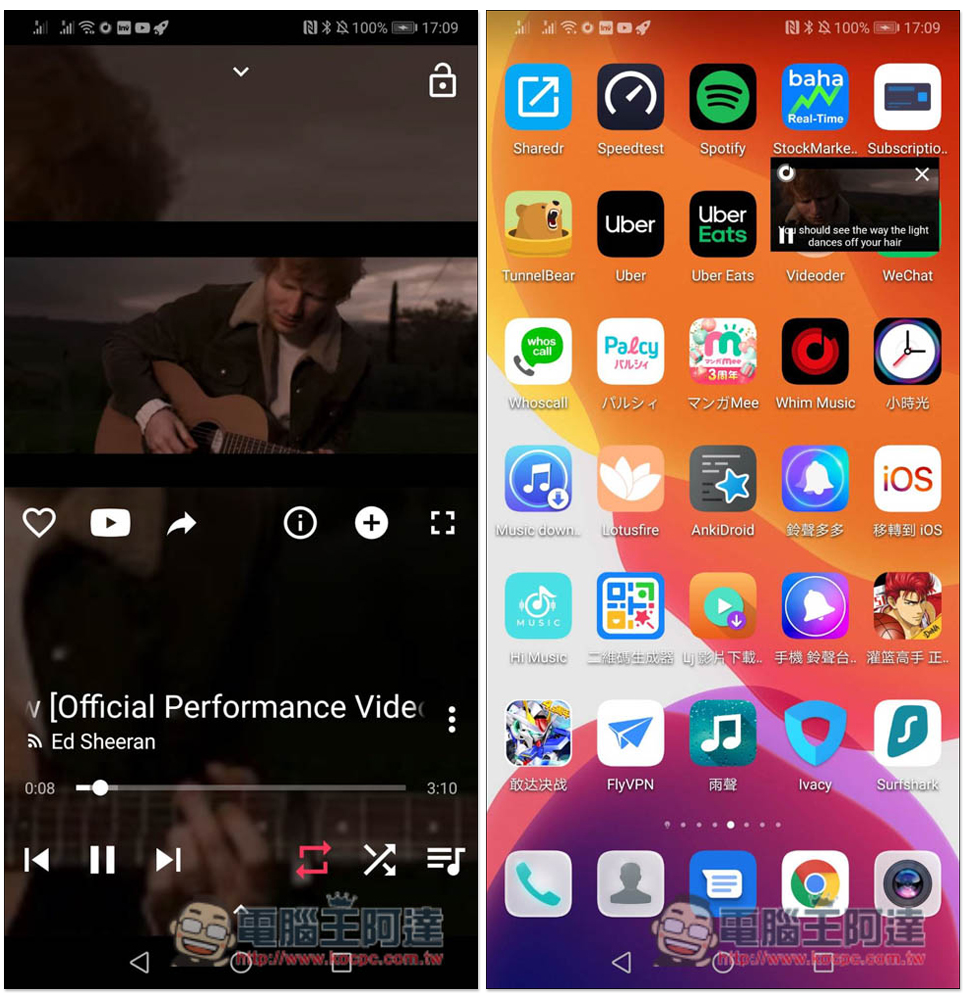The image size is (964, 1000).
Task: Open the play queue list
Action: (445, 860)
